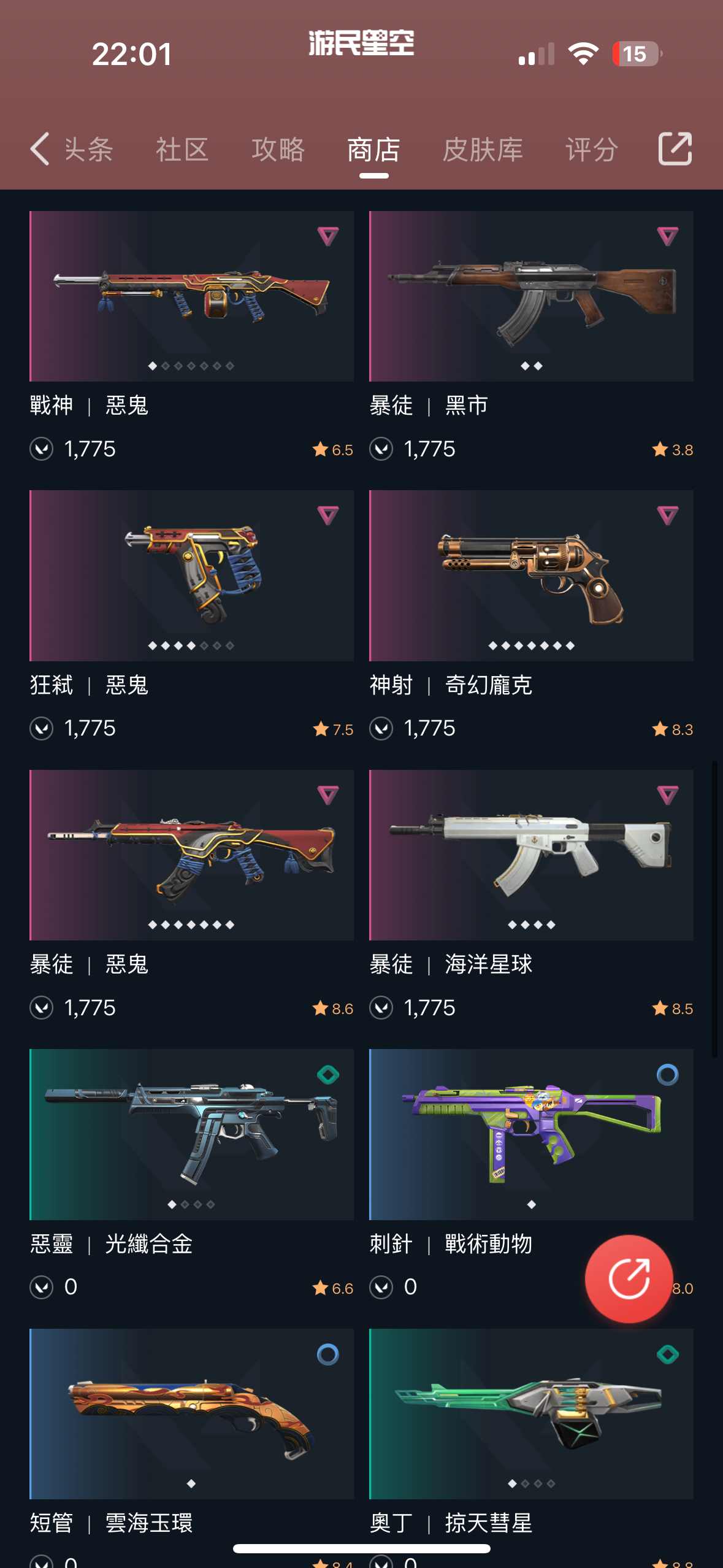This screenshot has height=1568, width=723.
Task: Open the 短管 | 雲海玉環 skin card
Action: (191, 1413)
